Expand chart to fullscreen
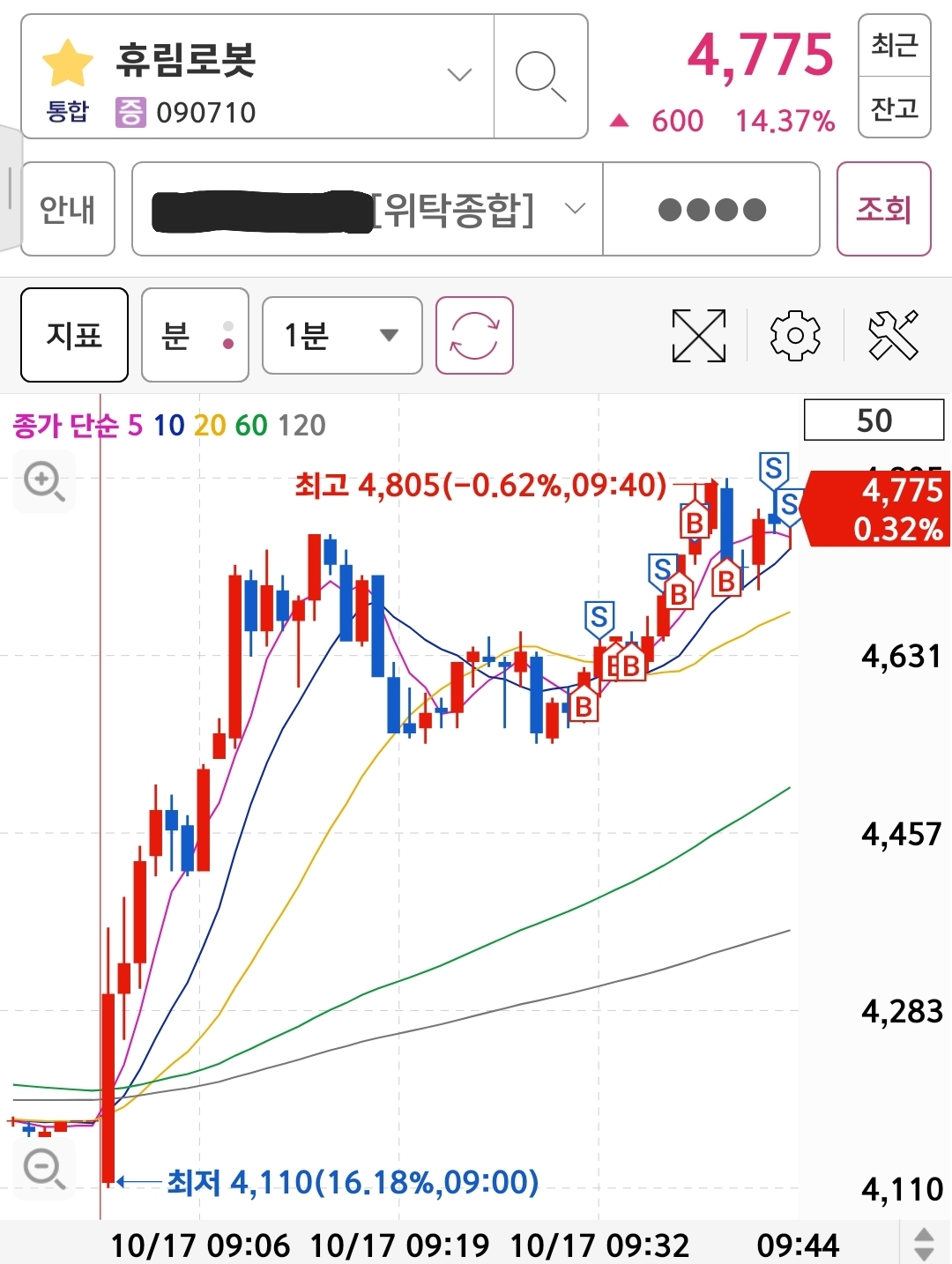The height and width of the screenshot is (1264, 952). [698, 336]
